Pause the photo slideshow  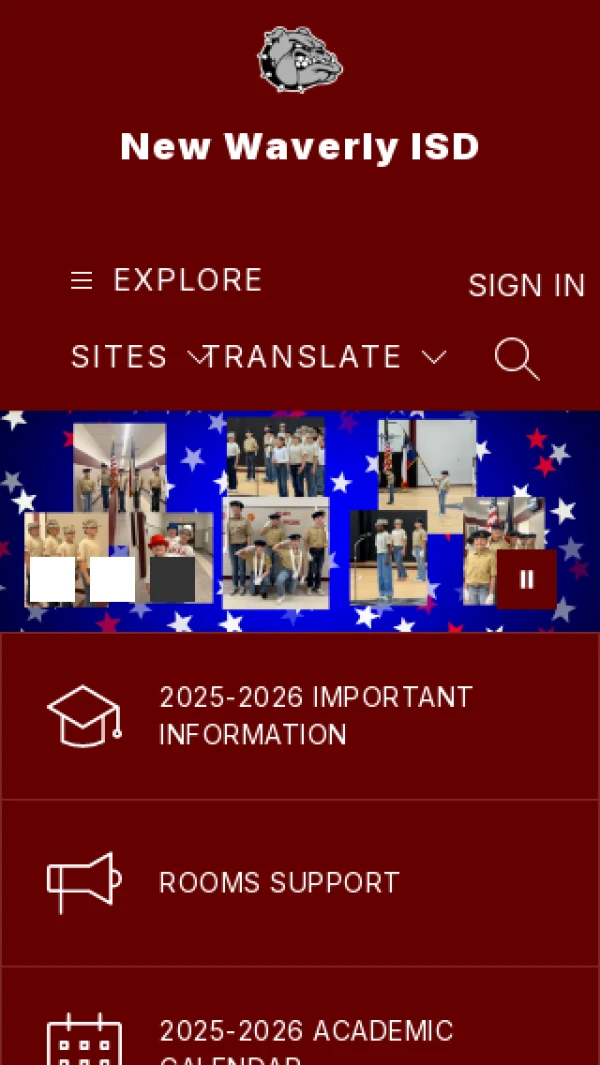526,579
